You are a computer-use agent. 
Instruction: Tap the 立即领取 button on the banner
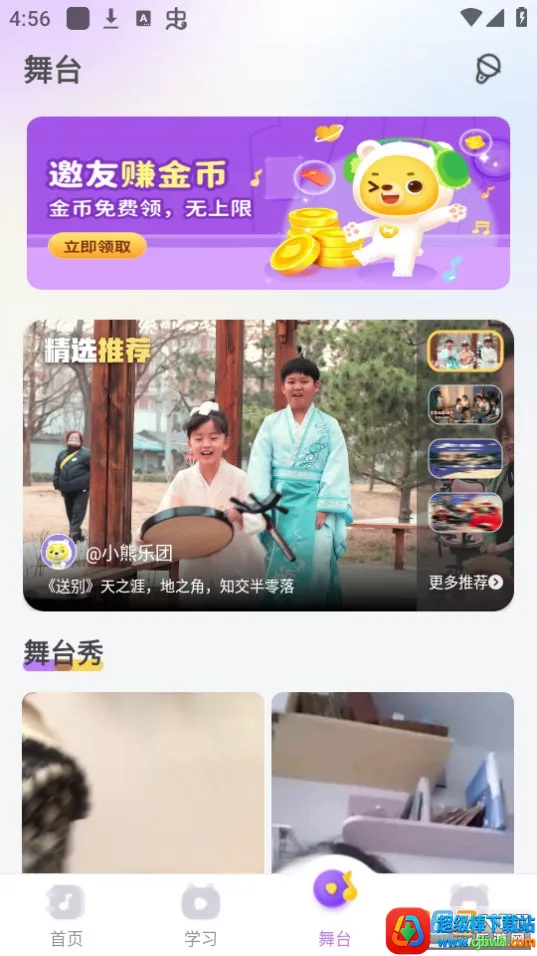(98, 246)
